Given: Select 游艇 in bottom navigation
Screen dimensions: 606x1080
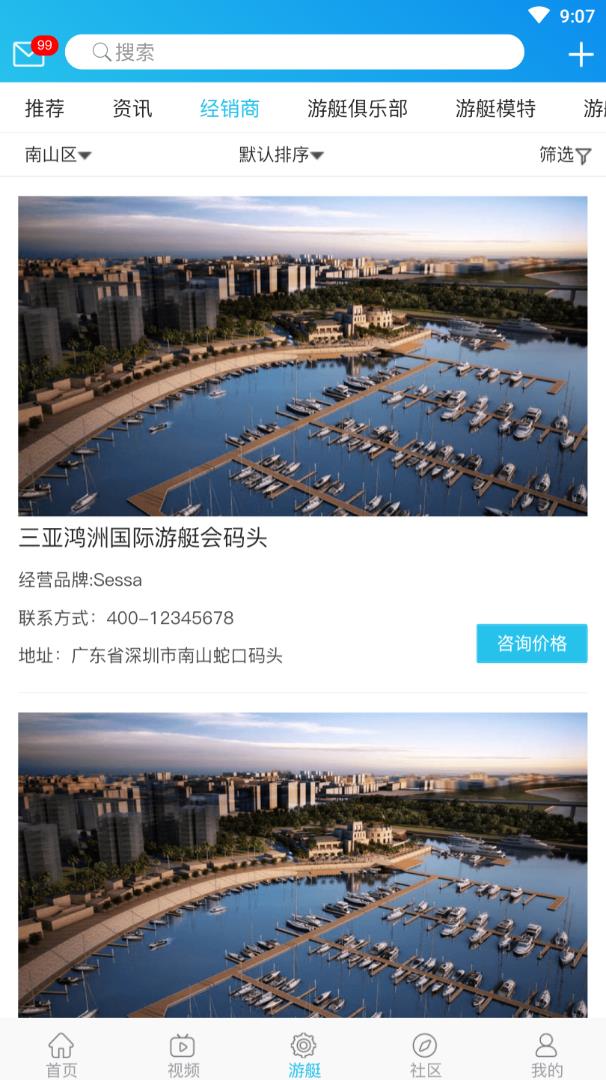Looking at the screenshot, I should pos(304,1054).
